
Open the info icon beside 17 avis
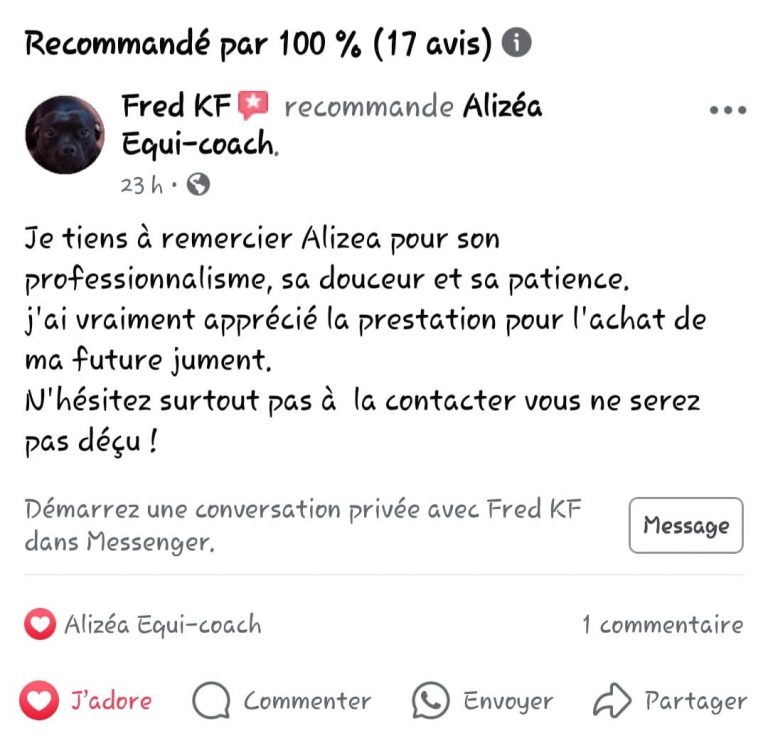point(516,44)
